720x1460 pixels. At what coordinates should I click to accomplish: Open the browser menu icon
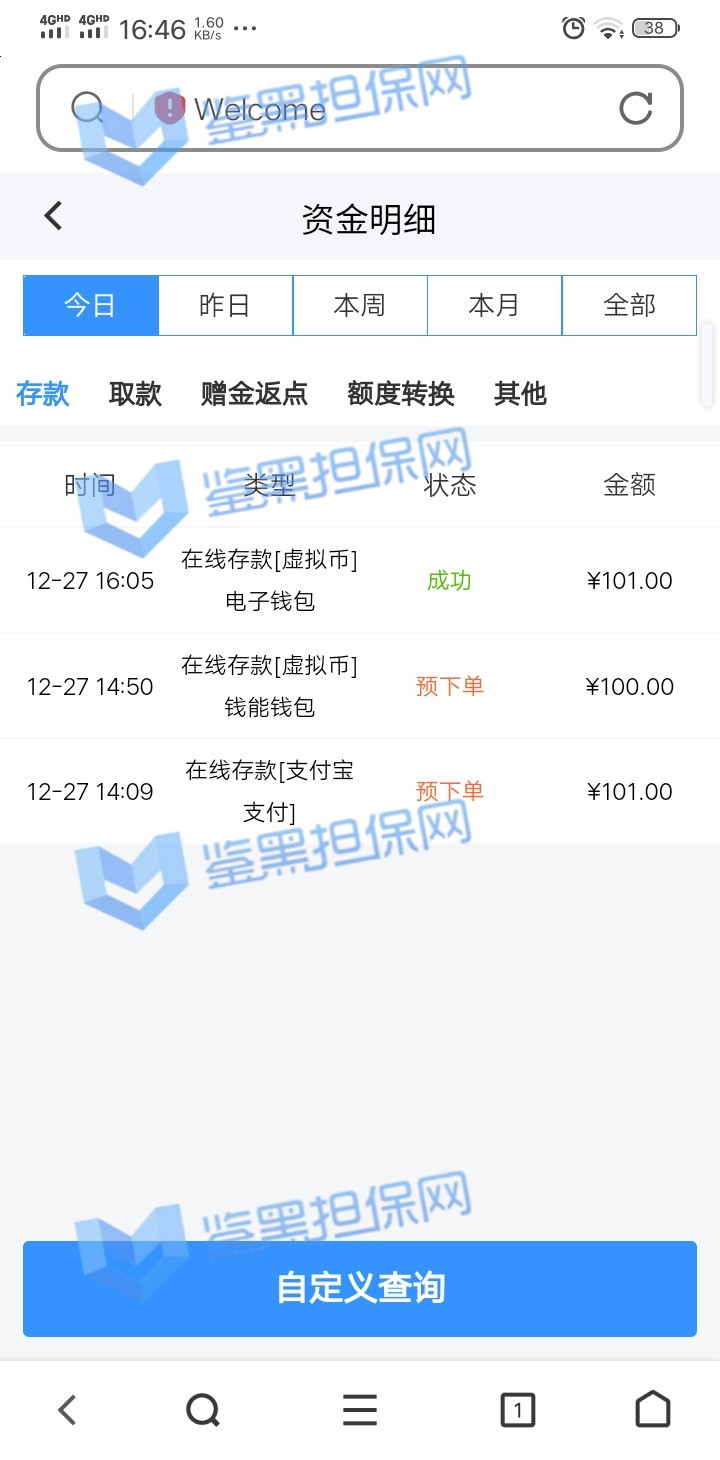(x=360, y=1410)
